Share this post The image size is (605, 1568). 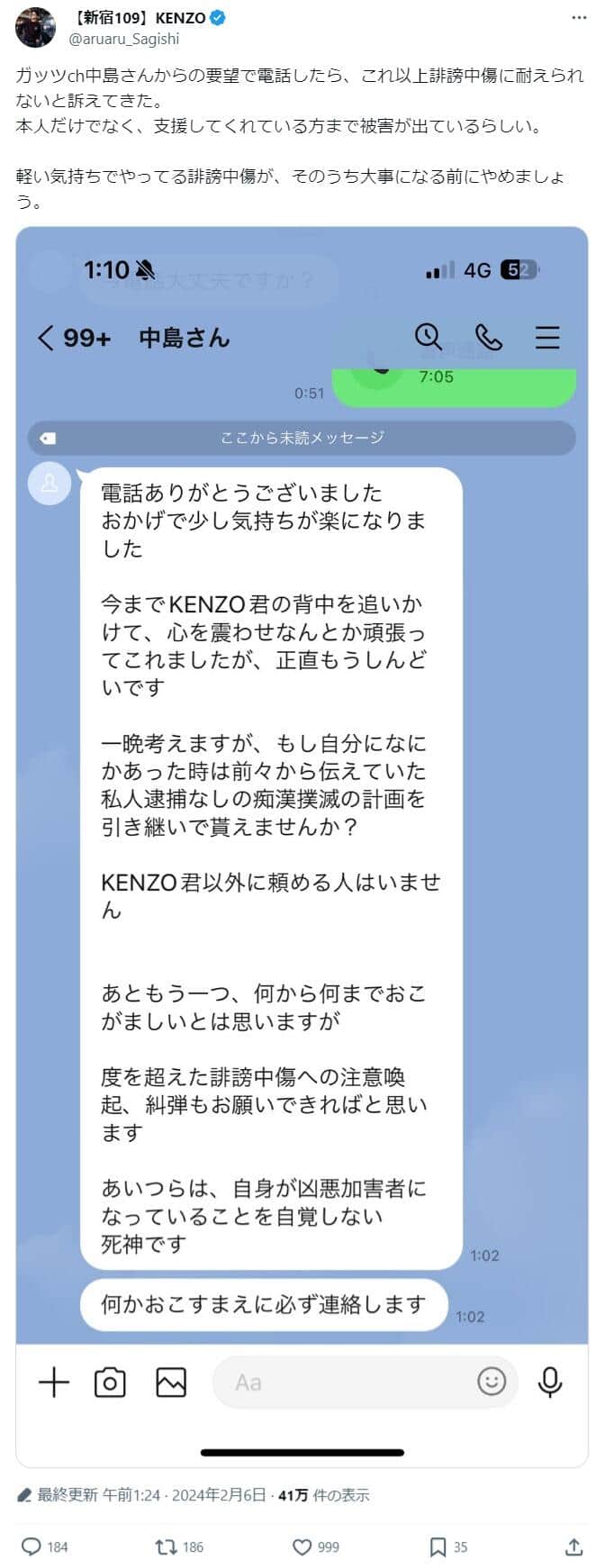(x=573, y=1546)
